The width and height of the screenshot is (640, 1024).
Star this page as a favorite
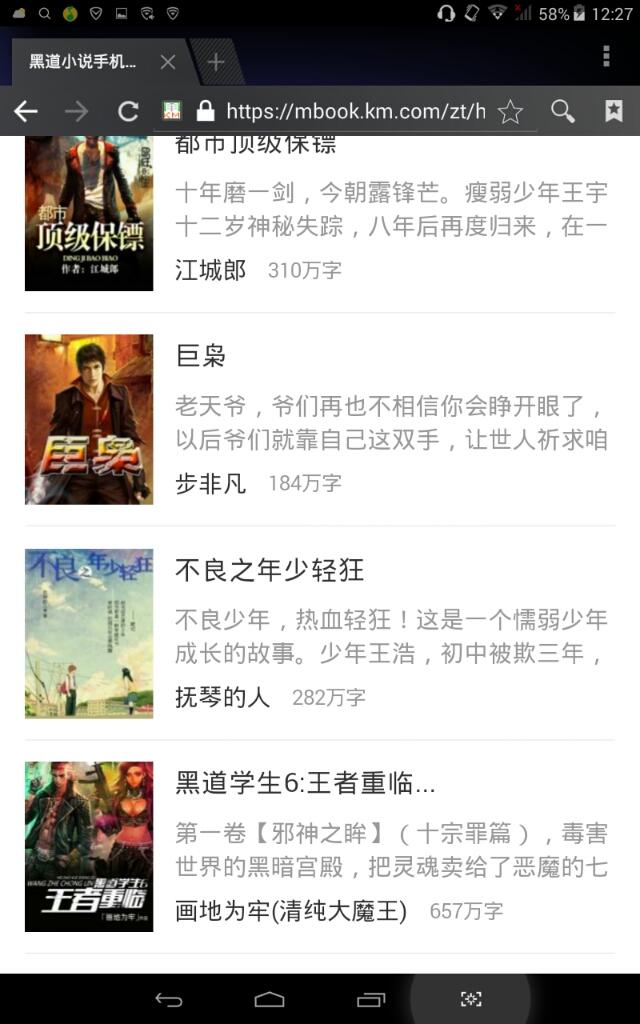pyautogui.click(x=510, y=112)
